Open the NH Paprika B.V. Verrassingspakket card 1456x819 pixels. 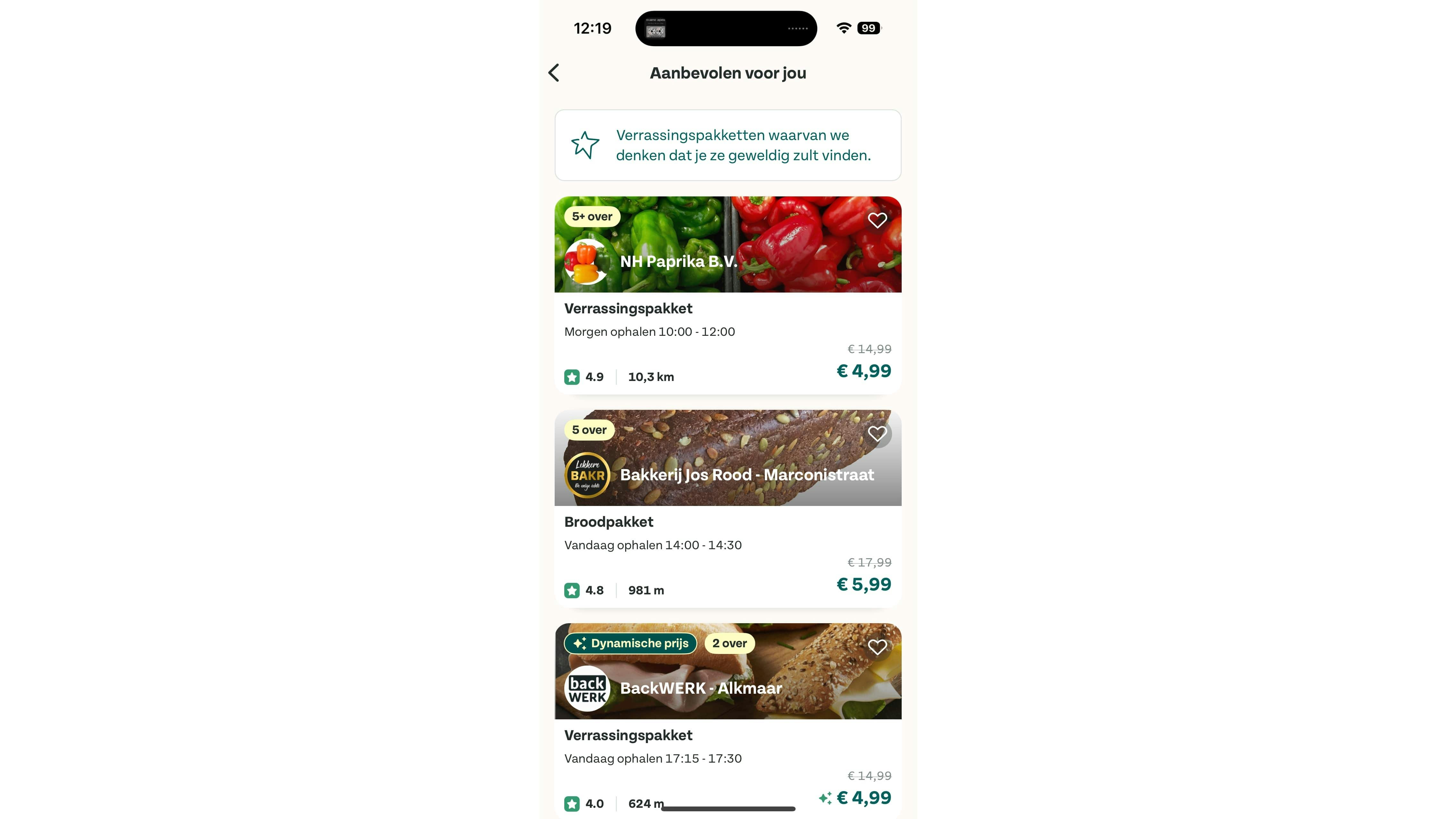pos(727,334)
